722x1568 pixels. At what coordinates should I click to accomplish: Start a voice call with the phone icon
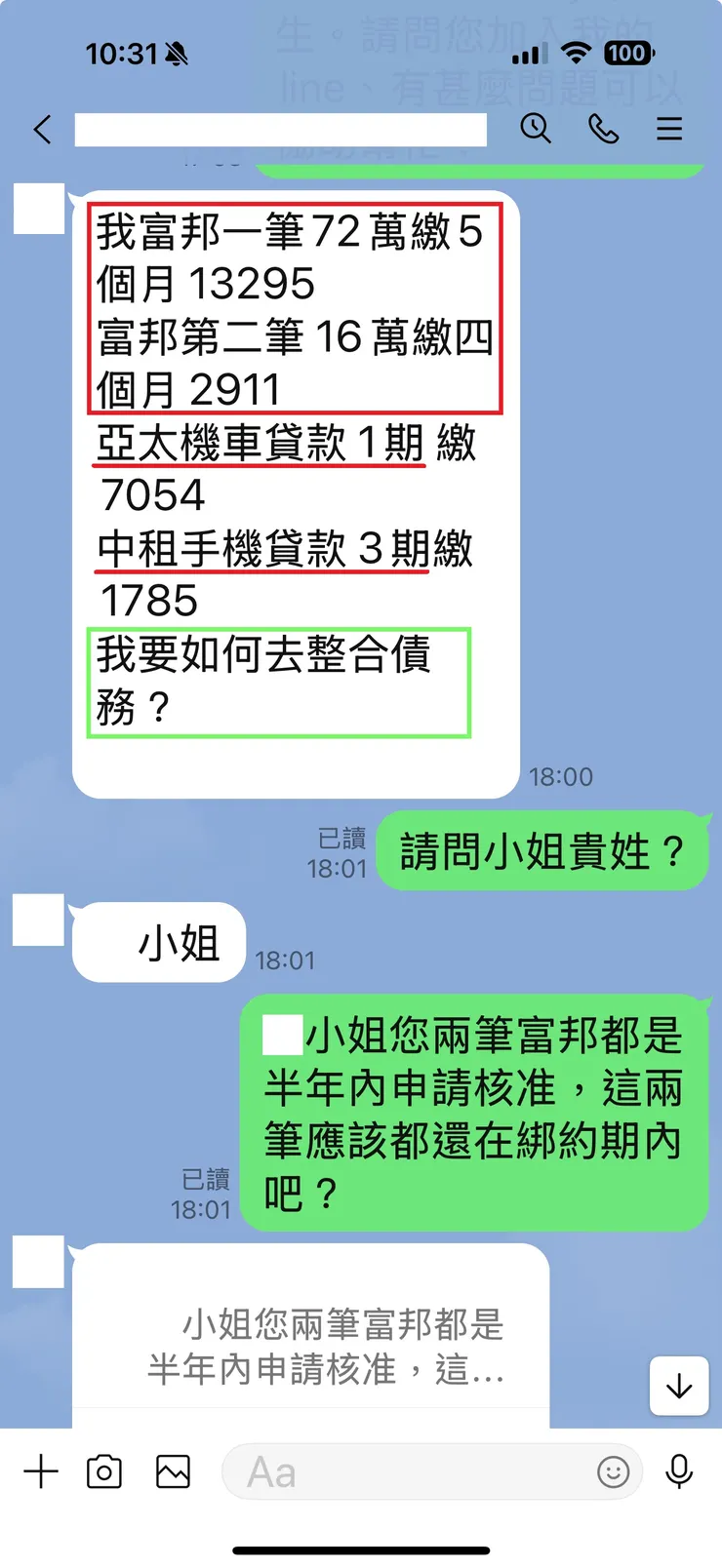point(603,128)
